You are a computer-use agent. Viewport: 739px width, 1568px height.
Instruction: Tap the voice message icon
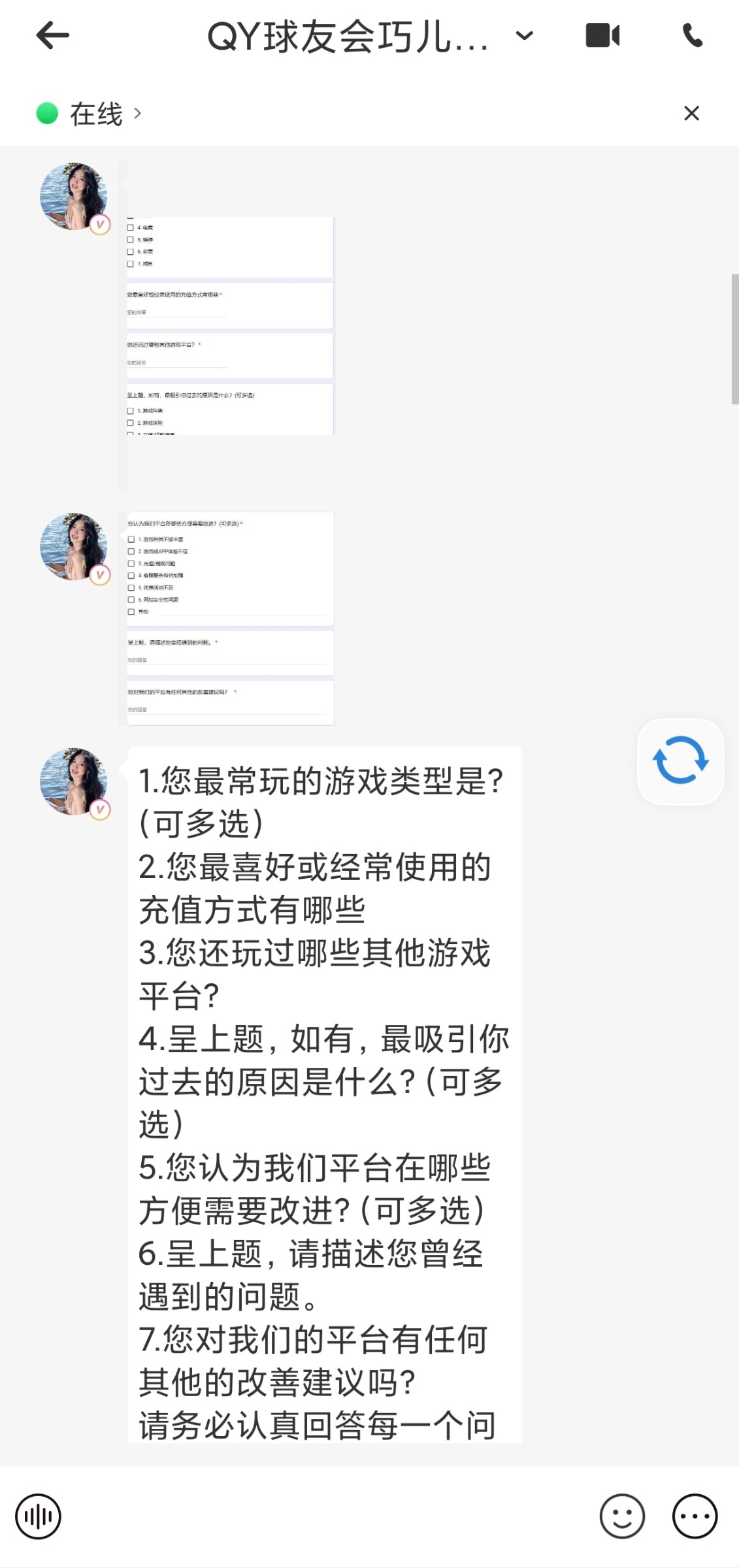pyautogui.click(x=39, y=1516)
